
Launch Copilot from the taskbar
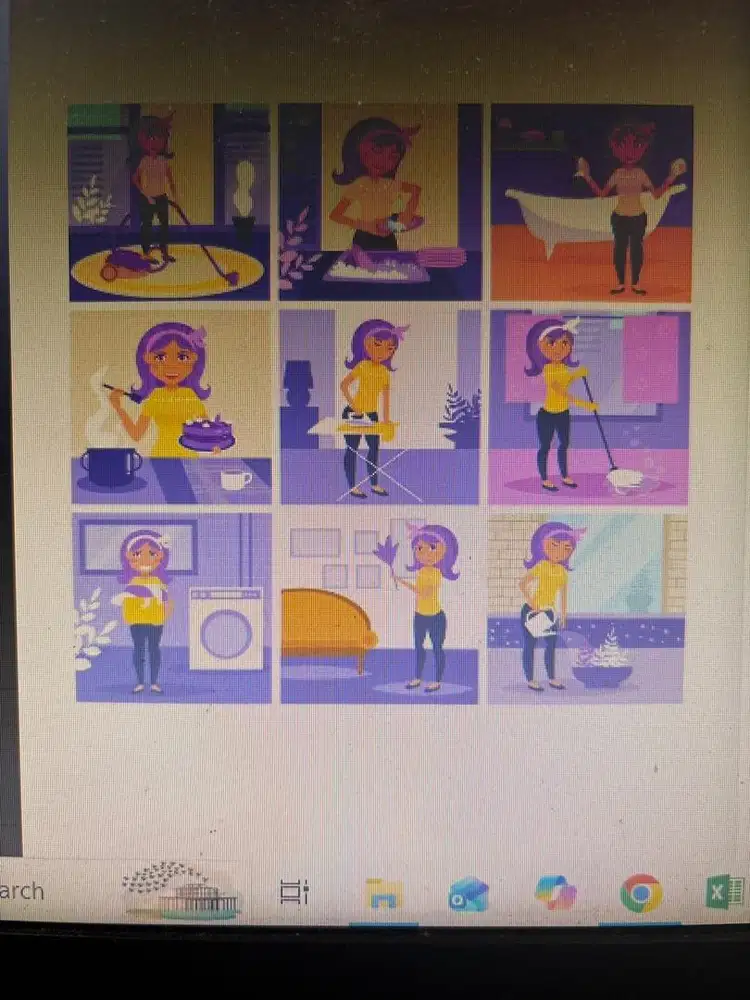[555, 892]
